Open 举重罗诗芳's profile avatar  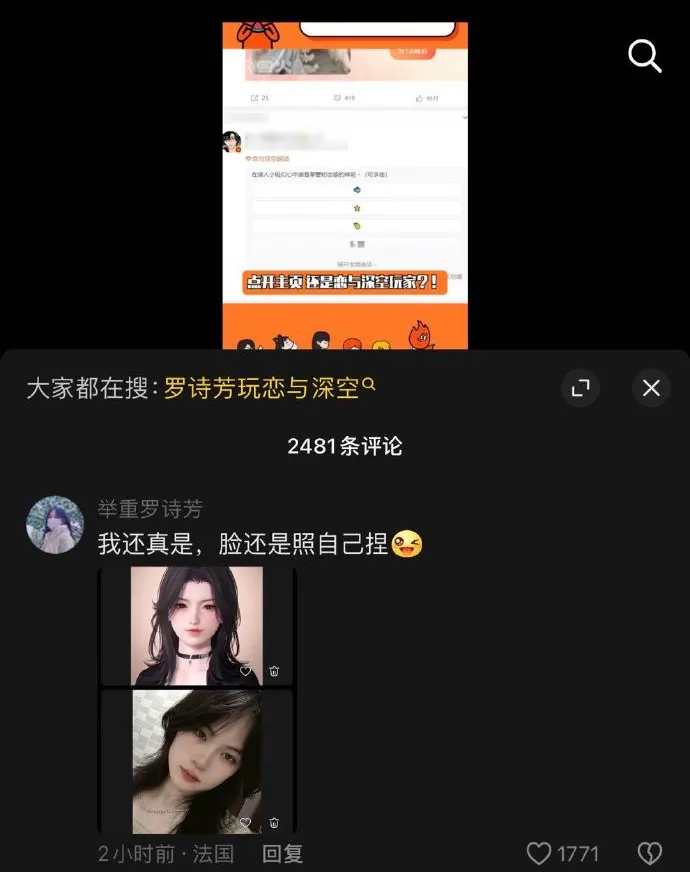[x=54, y=525]
